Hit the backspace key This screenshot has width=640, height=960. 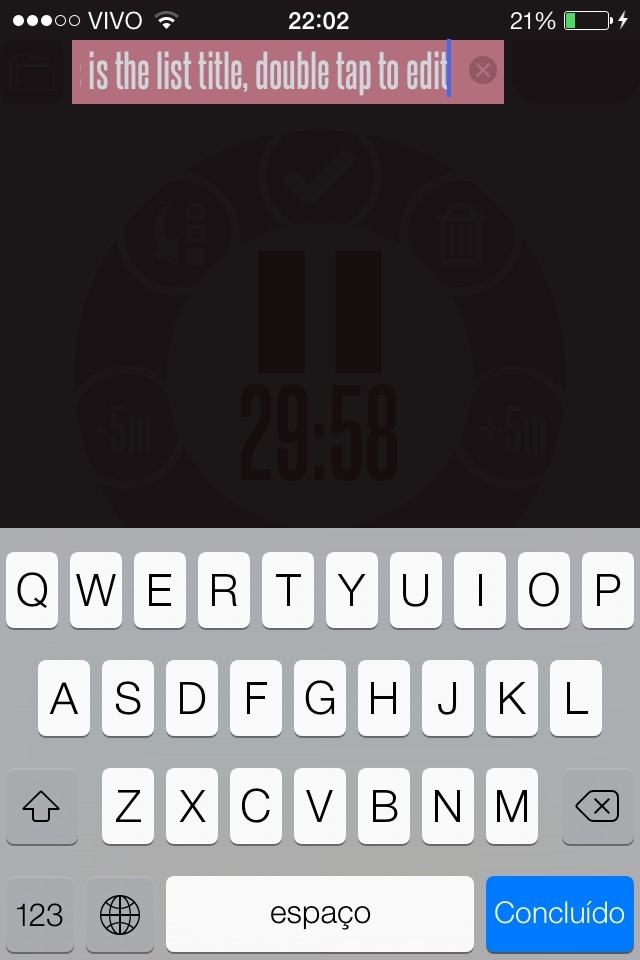(598, 806)
